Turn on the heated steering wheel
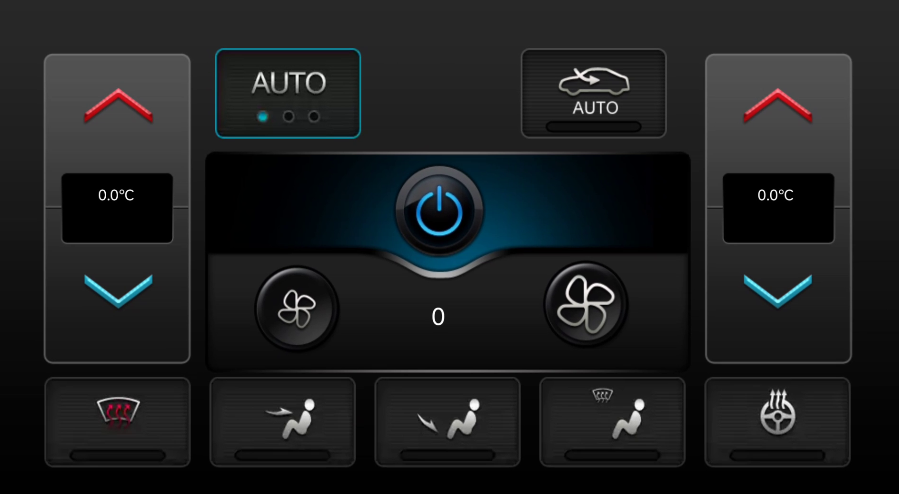This screenshot has width=899, height=494. coord(777,421)
